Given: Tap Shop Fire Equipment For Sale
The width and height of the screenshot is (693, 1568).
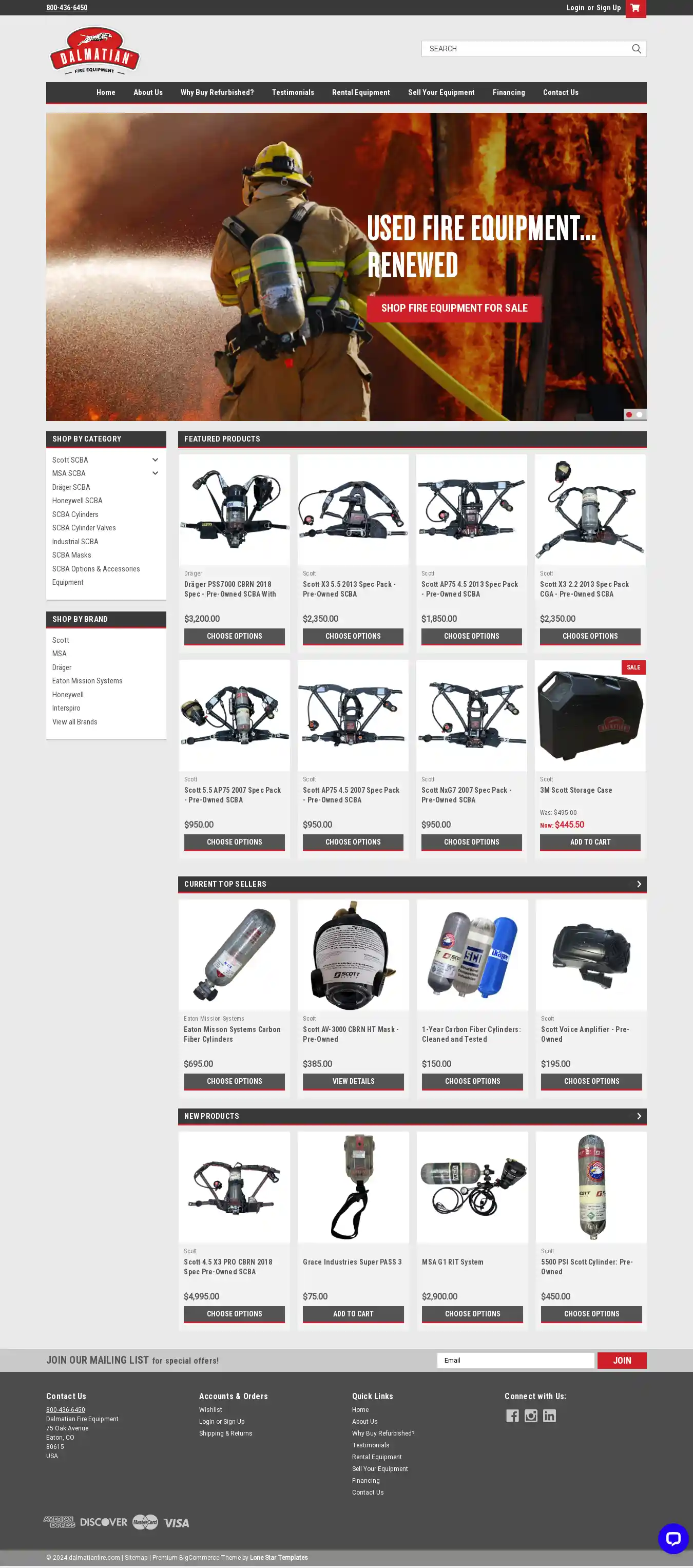Looking at the screenshot, I should 454,308.
